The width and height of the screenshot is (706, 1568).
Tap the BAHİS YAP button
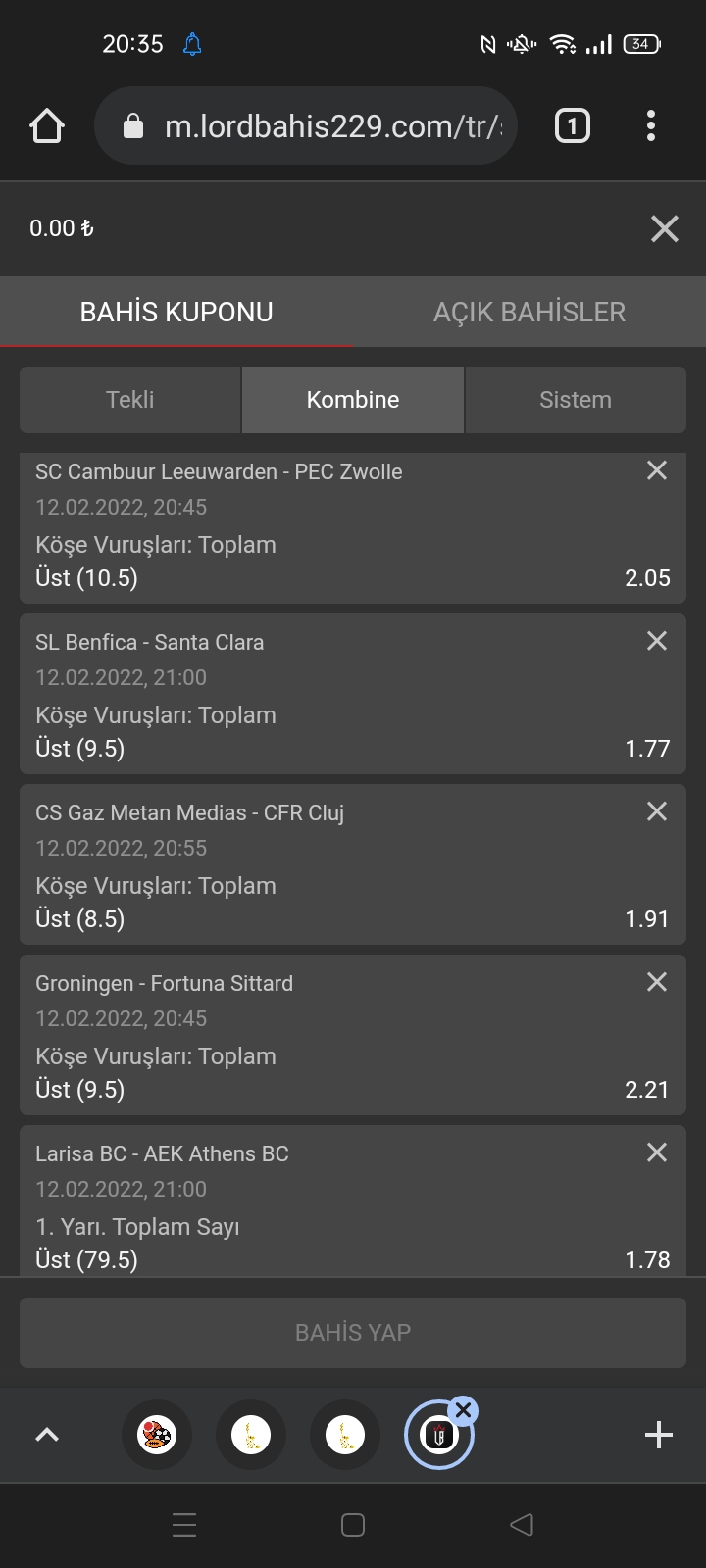coord(353,1333)
